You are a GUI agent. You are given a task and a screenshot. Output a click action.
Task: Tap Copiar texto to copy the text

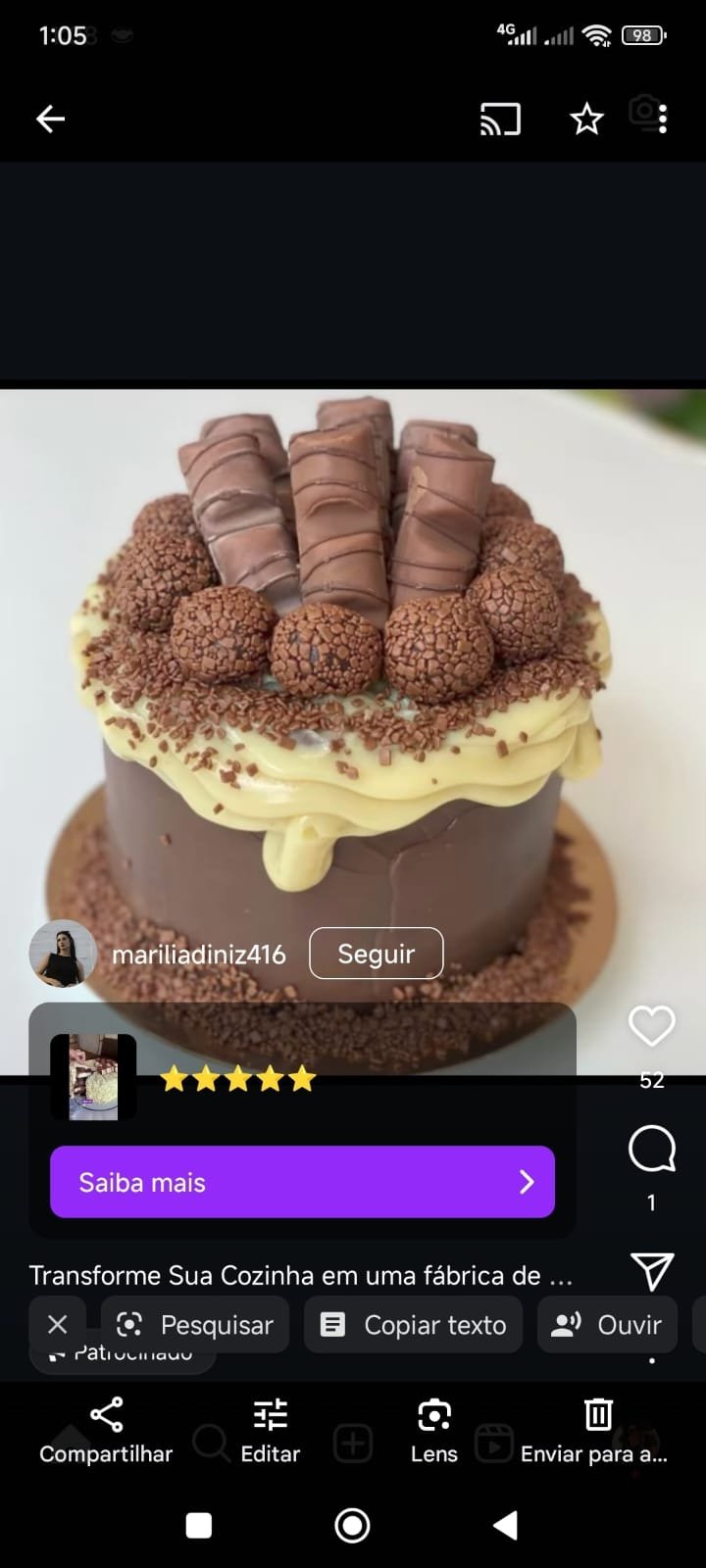tap(412, 1325)
